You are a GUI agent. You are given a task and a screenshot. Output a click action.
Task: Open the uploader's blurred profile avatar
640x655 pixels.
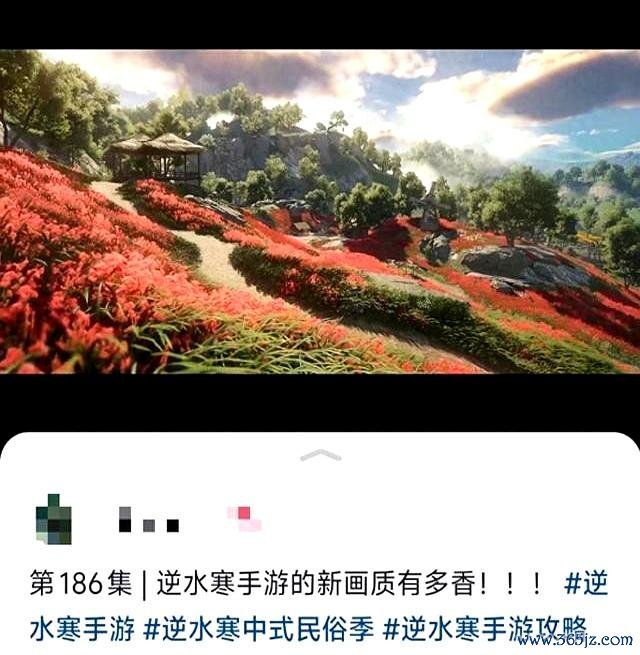click(x=53, y=520)
